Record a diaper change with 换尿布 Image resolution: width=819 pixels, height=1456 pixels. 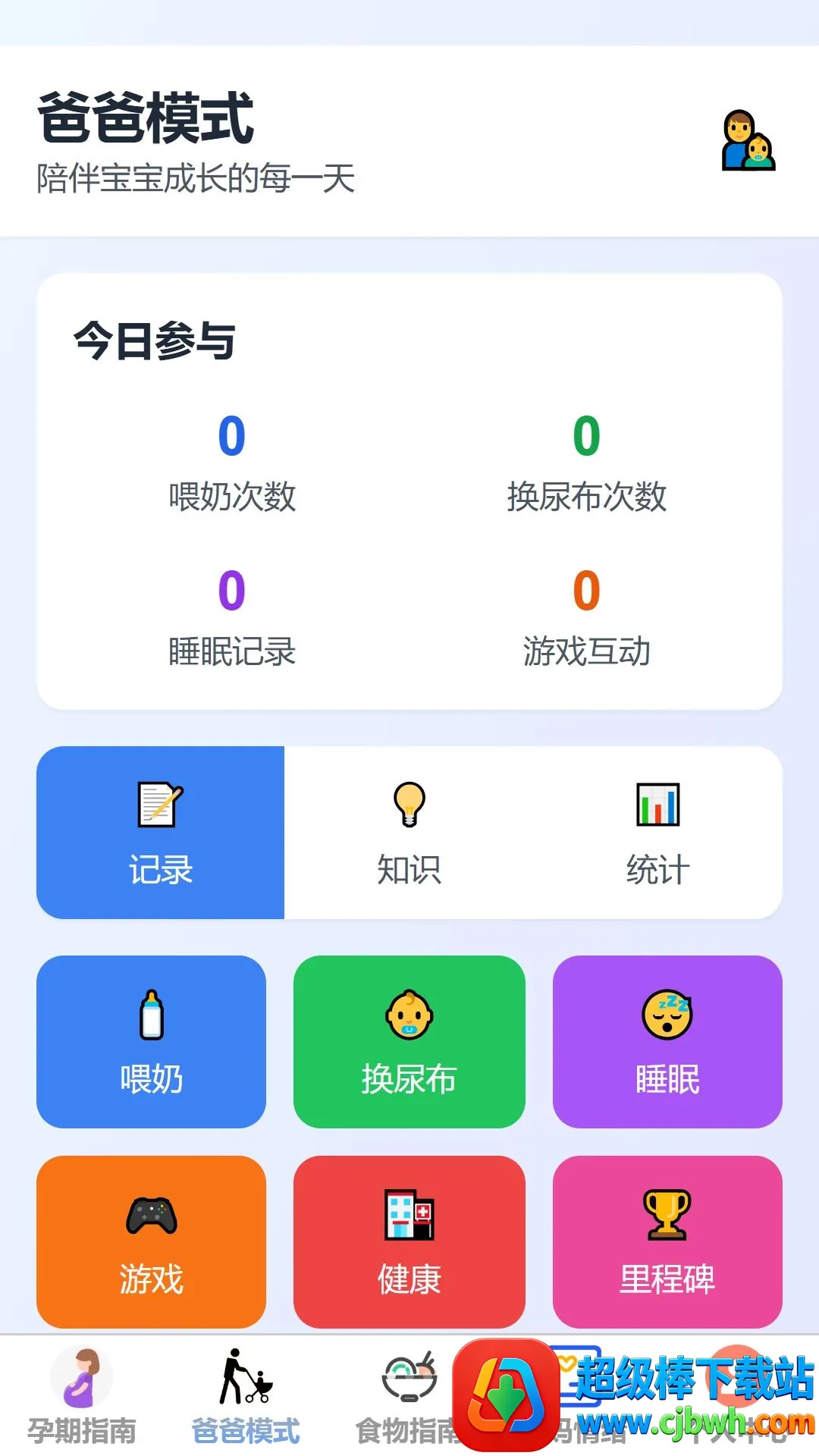tap(409, 1041)
